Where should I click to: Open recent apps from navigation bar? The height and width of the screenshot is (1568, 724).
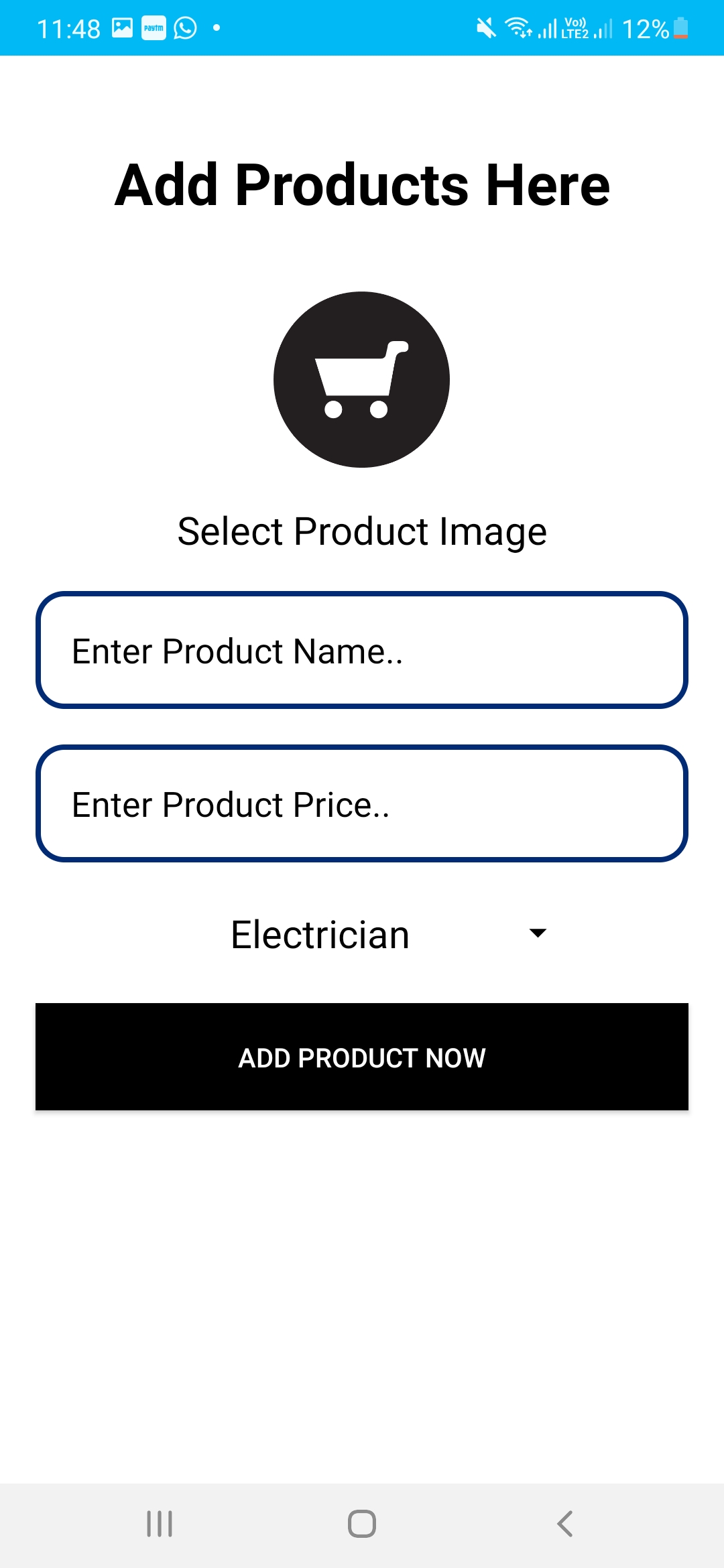pyautogui.click(x=160, y=1524)
